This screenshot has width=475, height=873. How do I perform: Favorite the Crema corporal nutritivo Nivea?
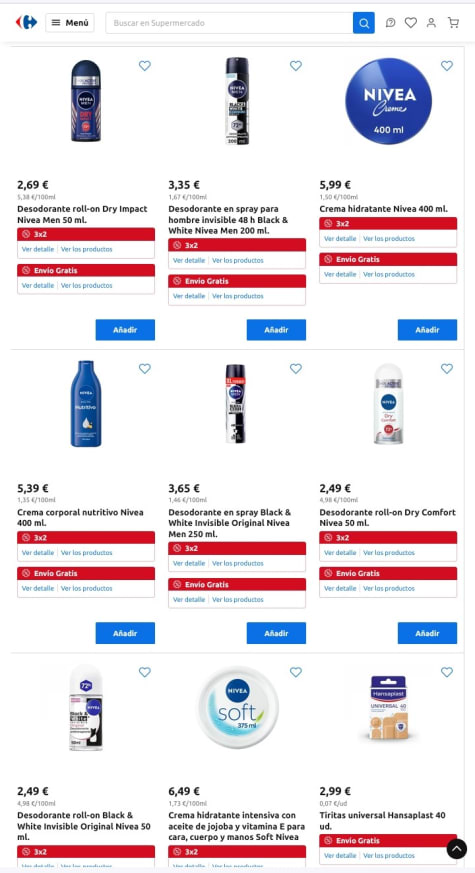145,369
